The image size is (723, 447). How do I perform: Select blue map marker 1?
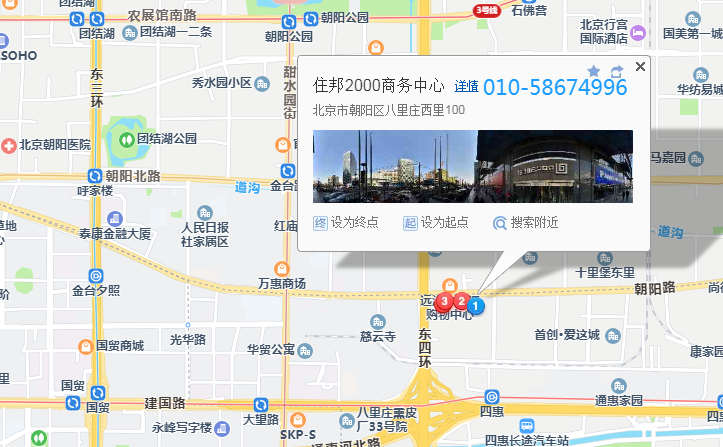[478, 305]
